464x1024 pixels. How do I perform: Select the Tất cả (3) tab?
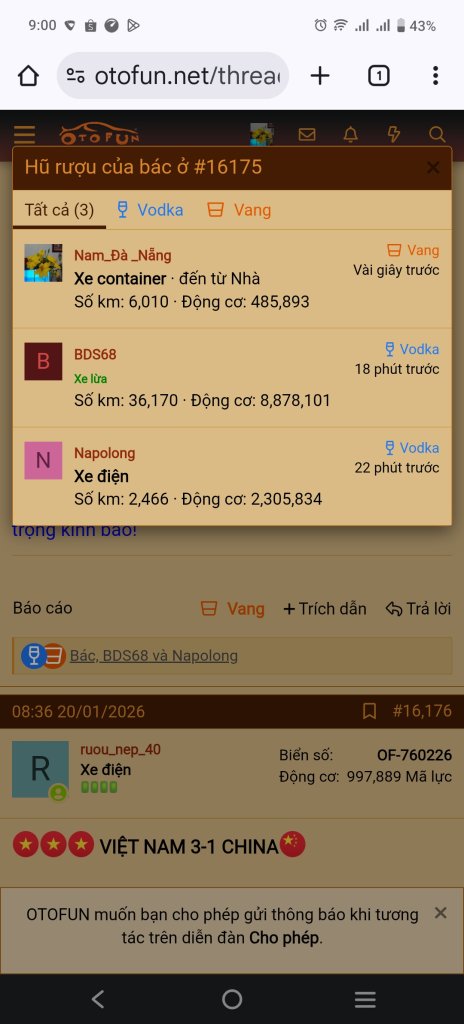59,210
